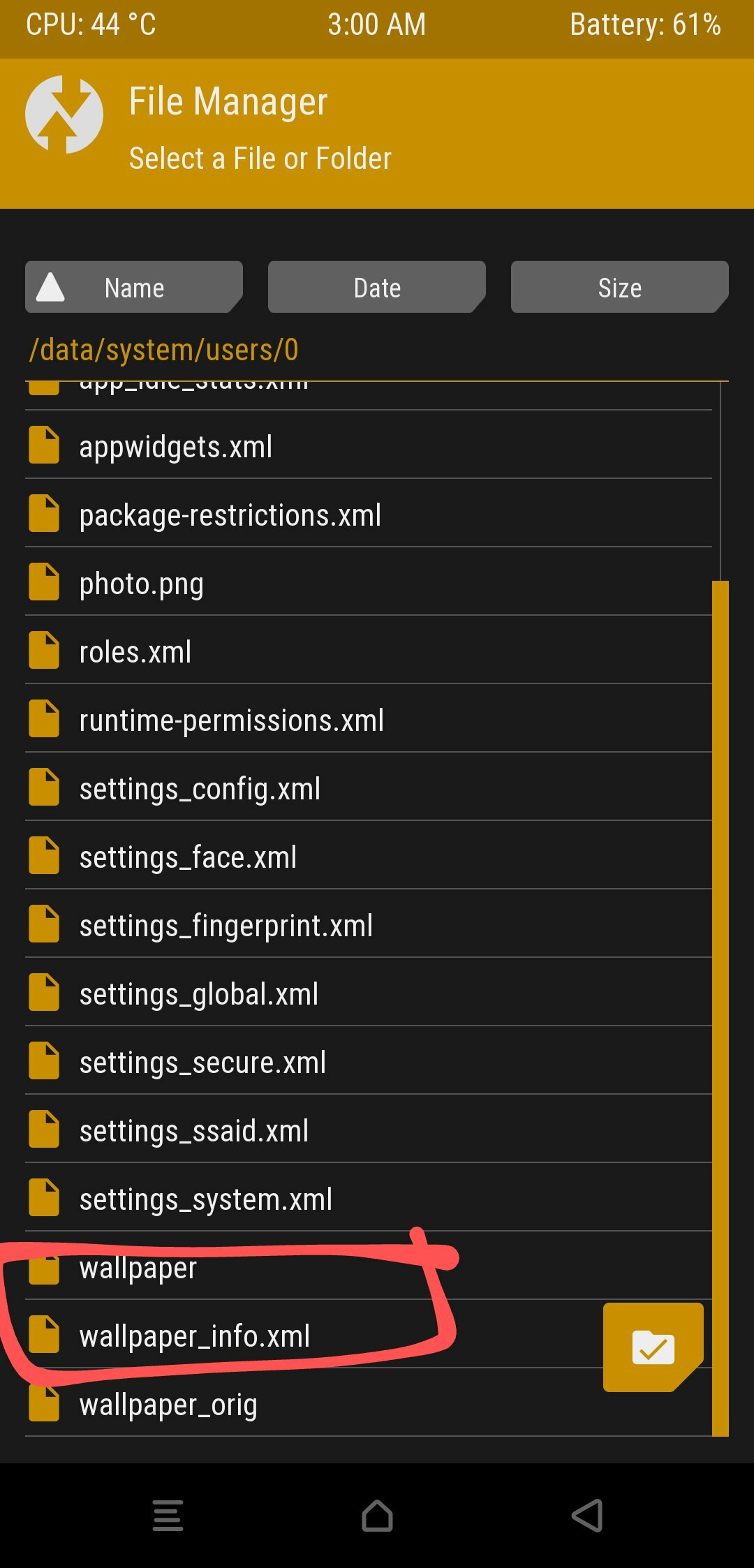Select settings_system.xml

coord(369,1198)
